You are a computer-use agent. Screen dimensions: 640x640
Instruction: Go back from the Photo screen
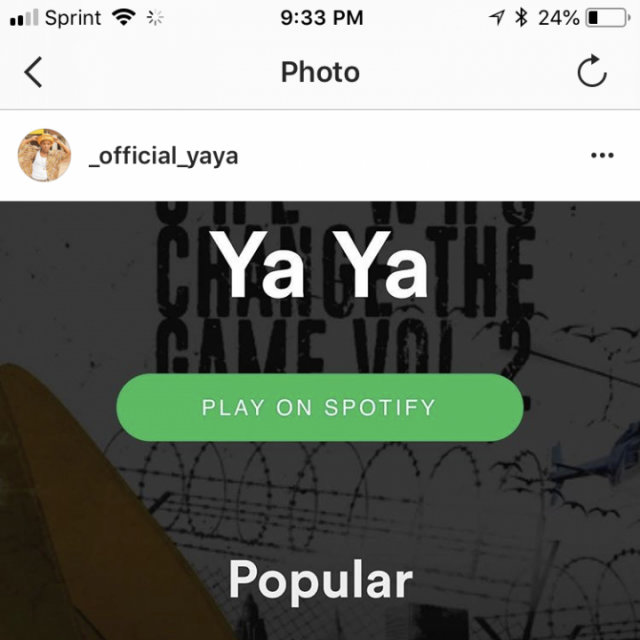[33, 72]
